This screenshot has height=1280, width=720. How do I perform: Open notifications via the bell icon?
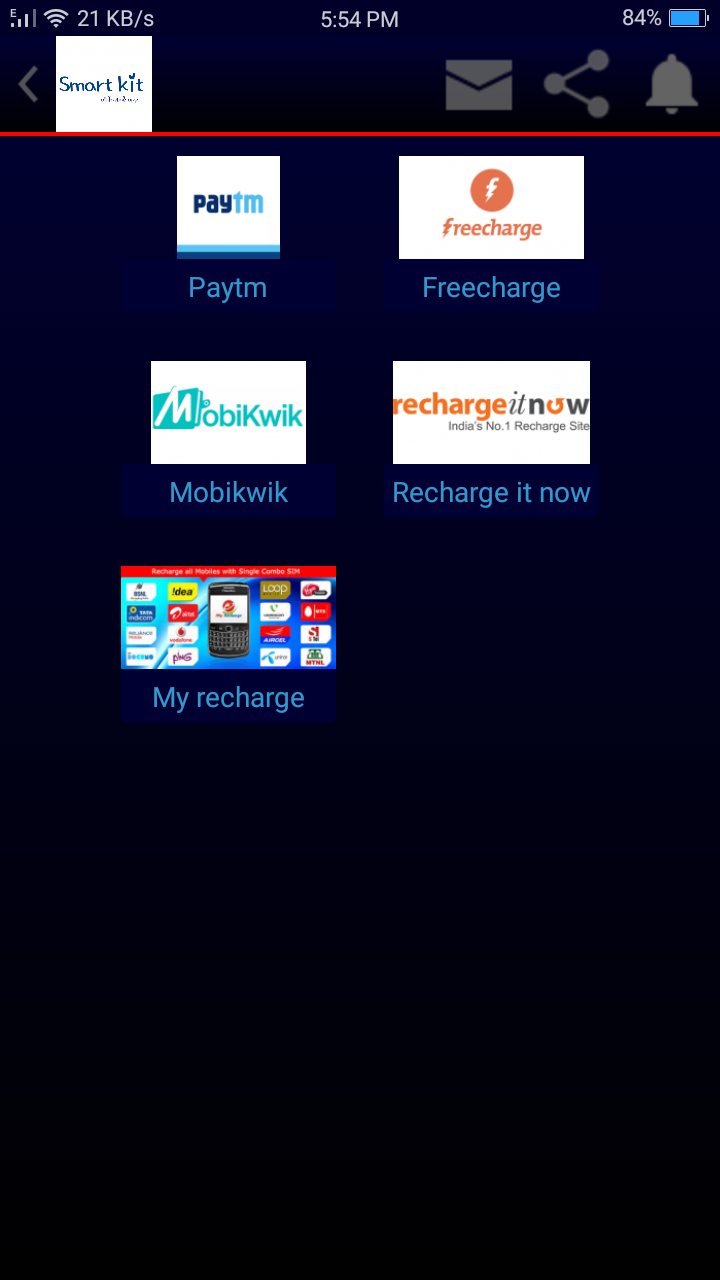point(671,84)
